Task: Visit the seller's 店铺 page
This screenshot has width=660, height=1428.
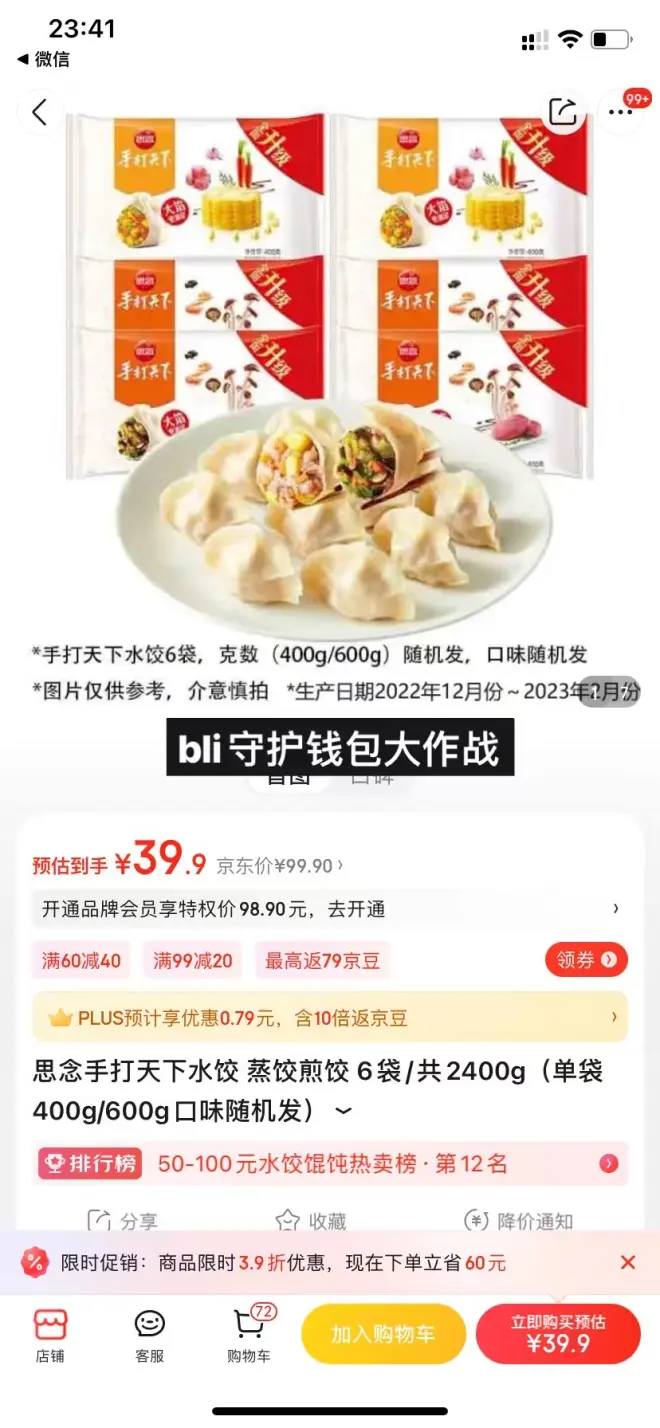Action: 50,1334
